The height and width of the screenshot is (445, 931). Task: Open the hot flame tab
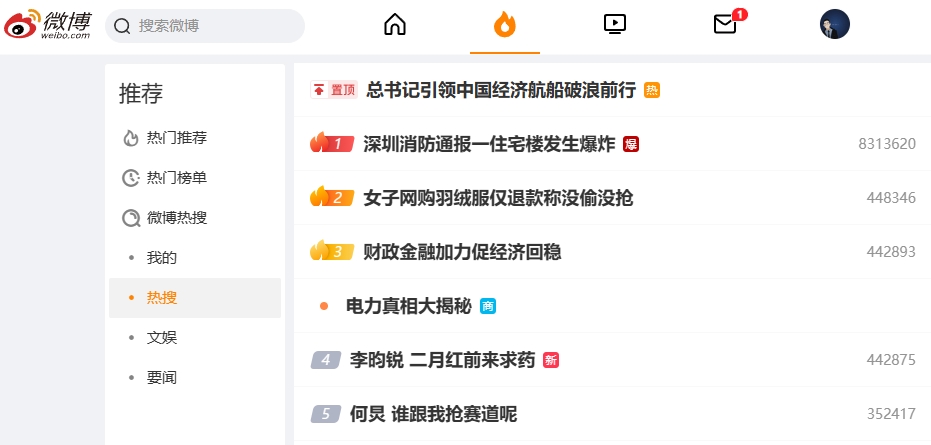(x=505, y=25)
